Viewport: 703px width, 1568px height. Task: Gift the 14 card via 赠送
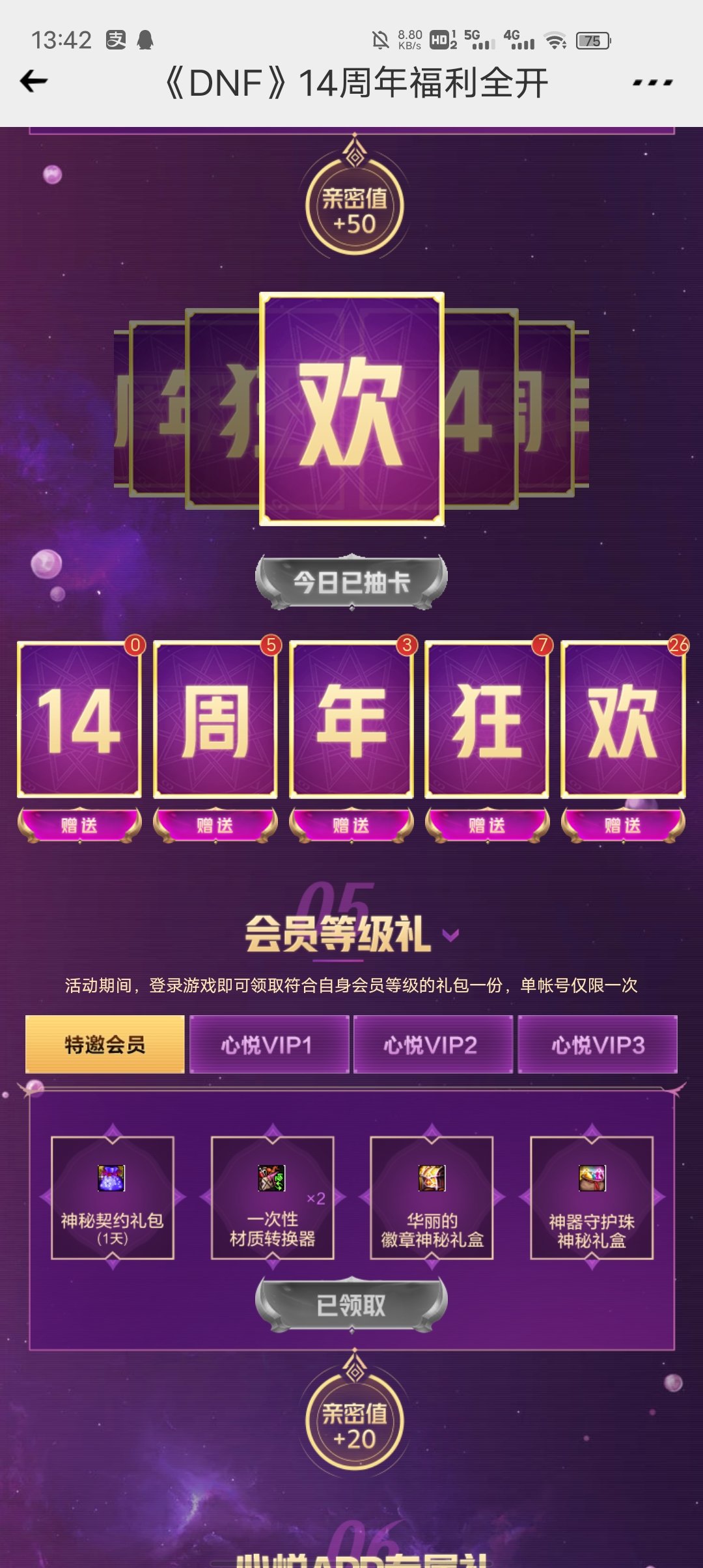pos(79,825)
